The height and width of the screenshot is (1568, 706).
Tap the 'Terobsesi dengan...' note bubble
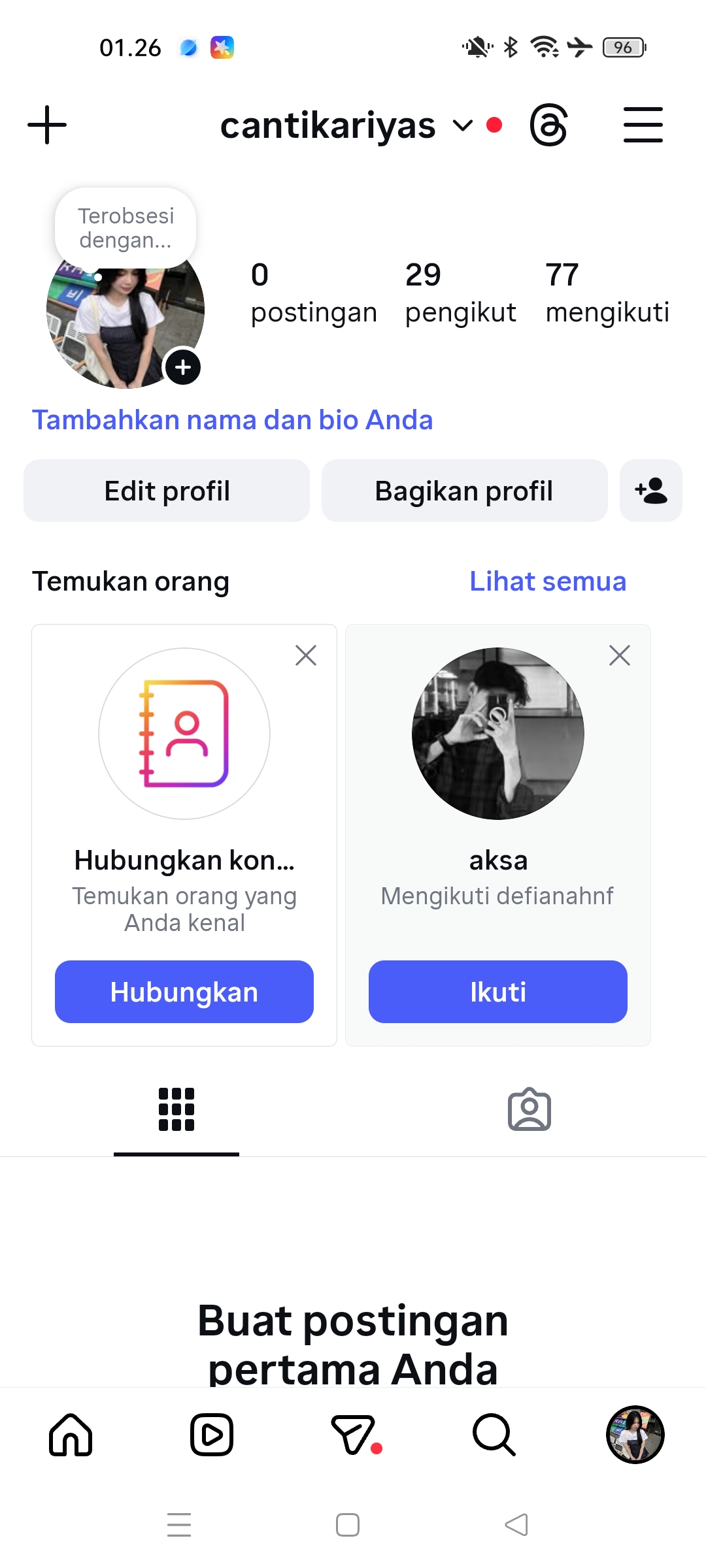pos(126,227)
